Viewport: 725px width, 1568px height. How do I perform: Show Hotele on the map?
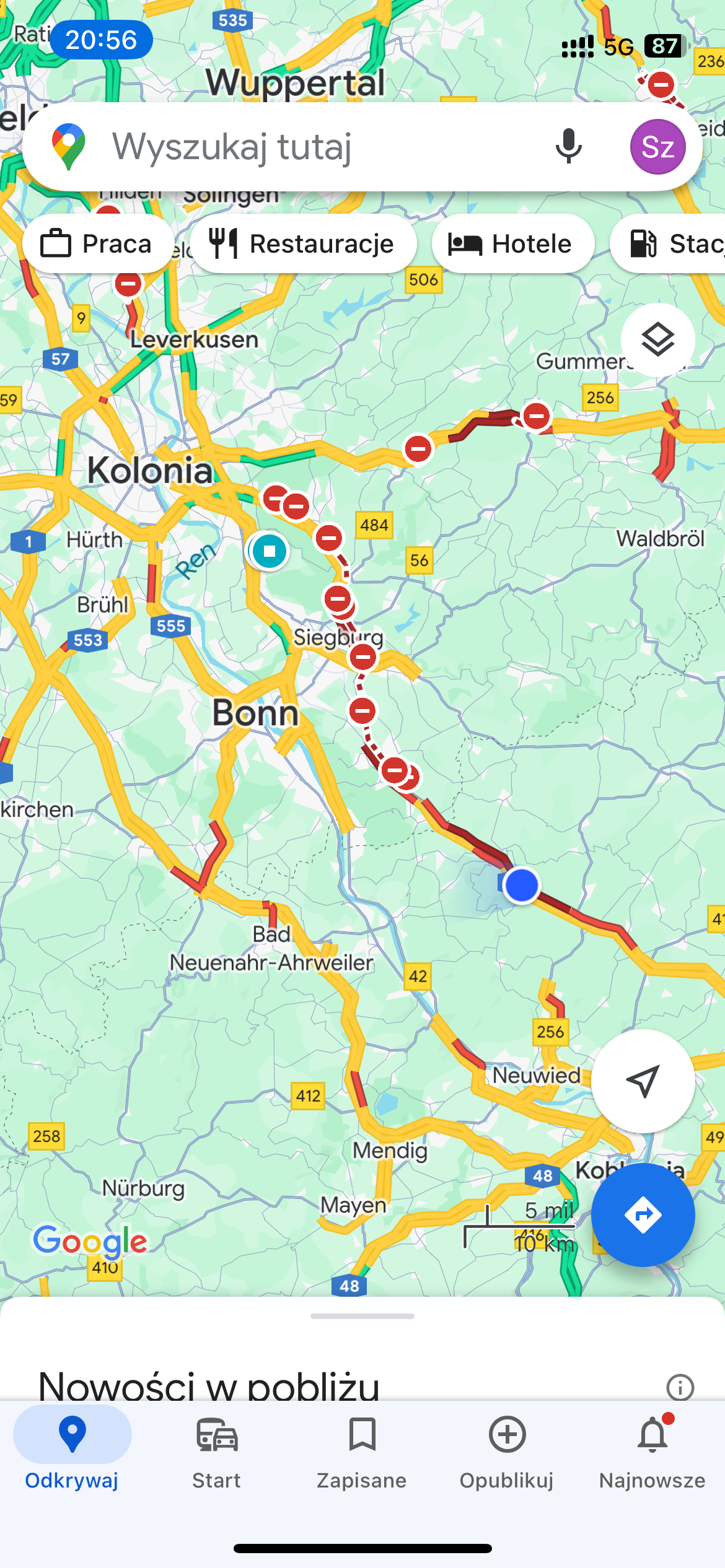512,244
